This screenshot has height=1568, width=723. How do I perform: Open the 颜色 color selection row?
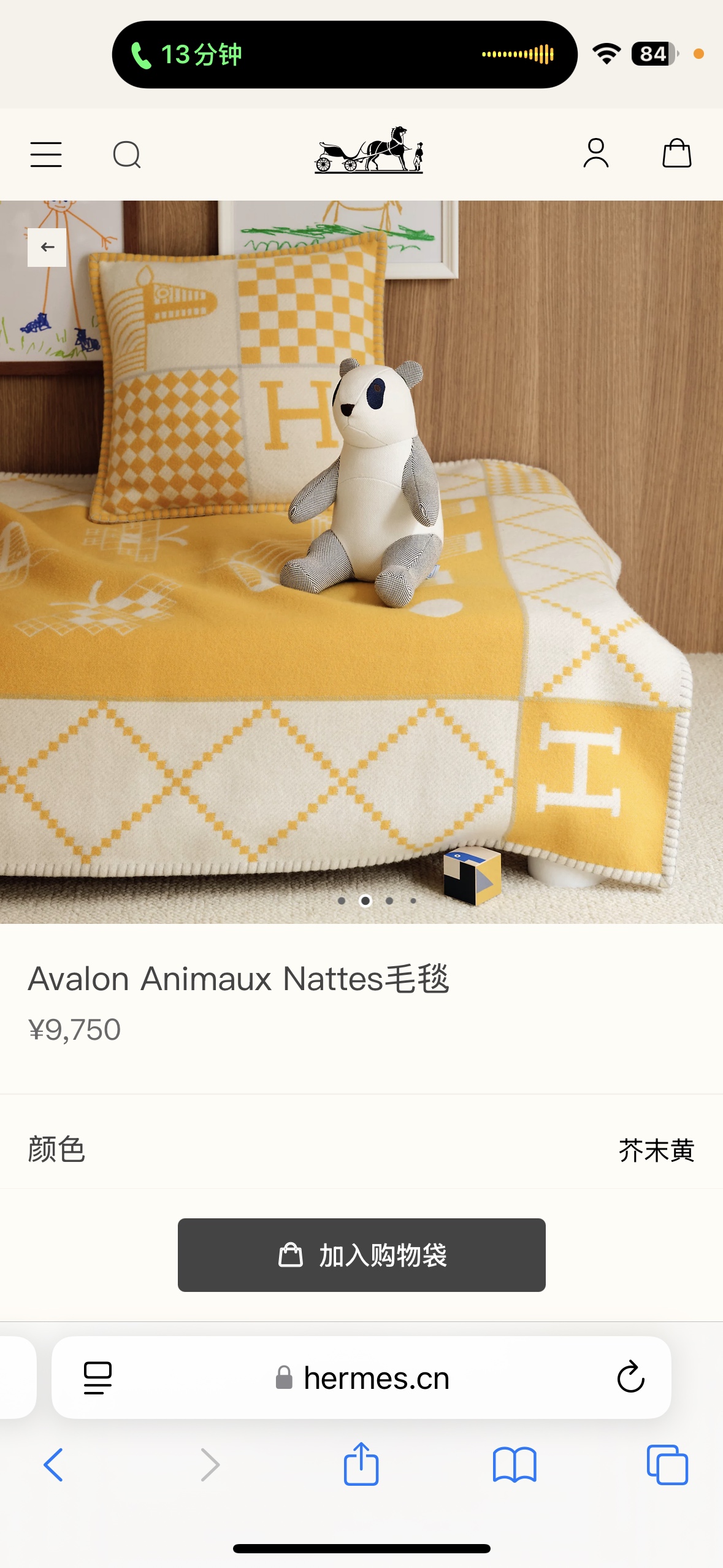pyautogui.click(x=361, y=1150)
